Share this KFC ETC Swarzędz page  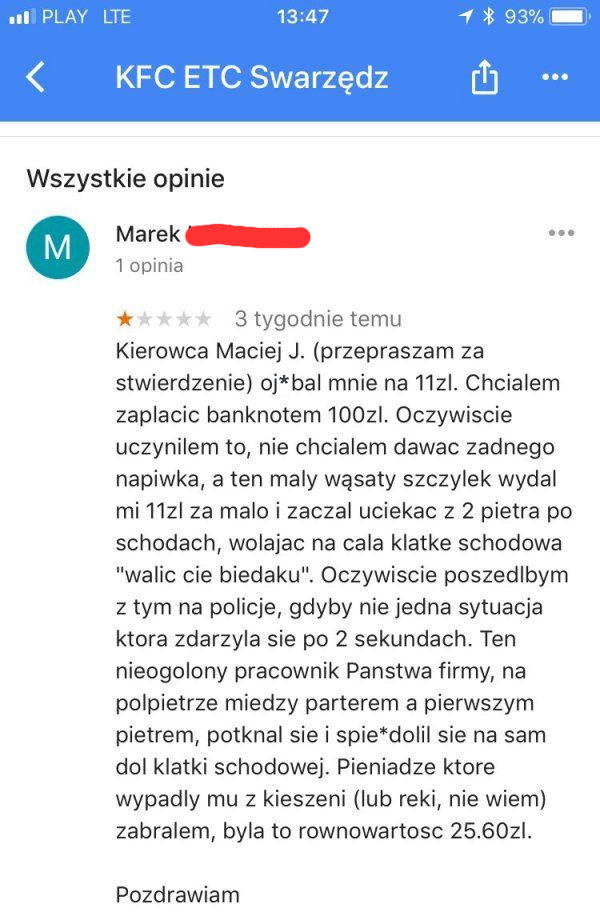pos(484,77)
